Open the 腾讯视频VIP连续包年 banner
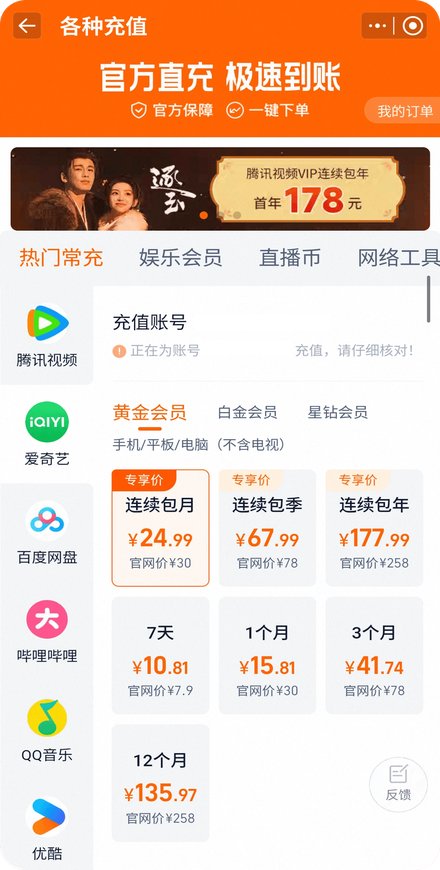The image size is (440, 870). pyautogui.click(x=220, y=189)
